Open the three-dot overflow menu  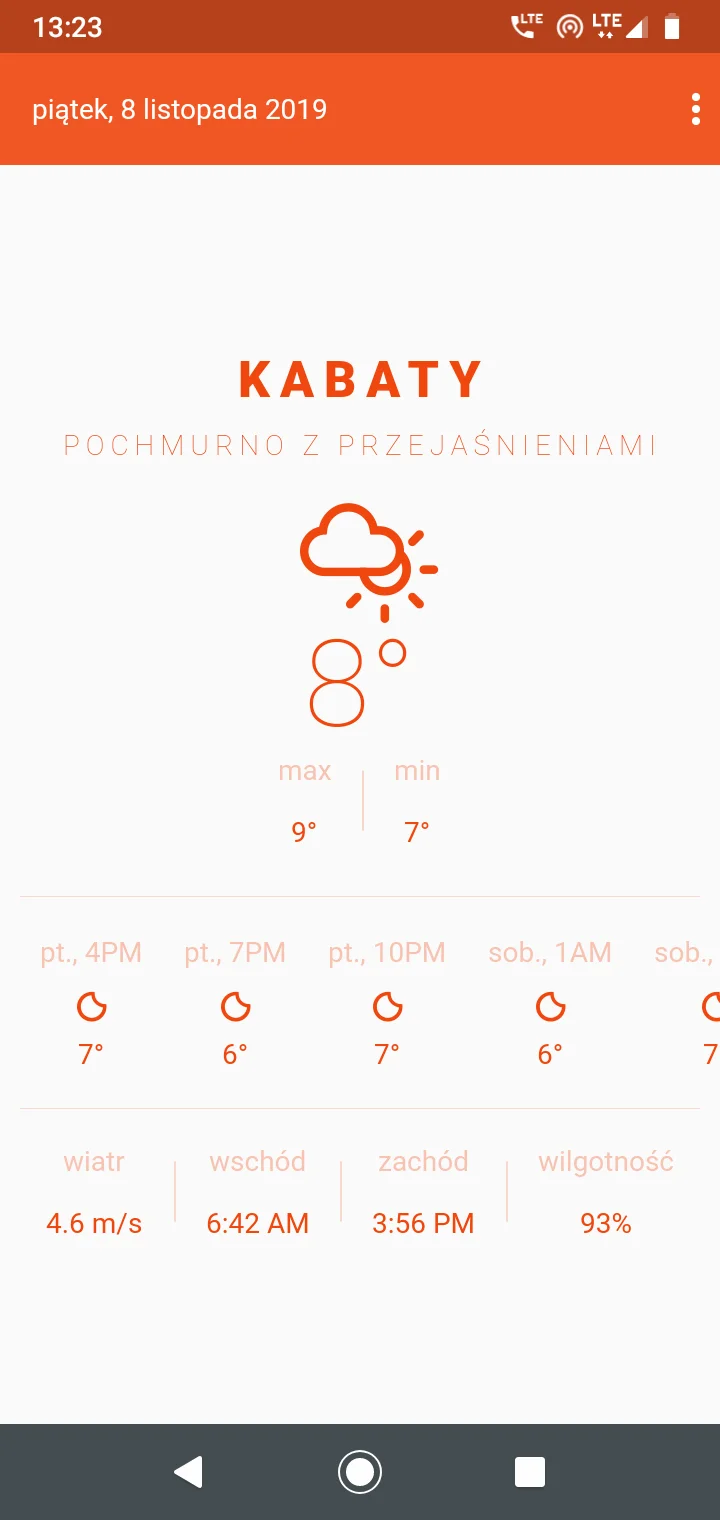coord(696,109)
